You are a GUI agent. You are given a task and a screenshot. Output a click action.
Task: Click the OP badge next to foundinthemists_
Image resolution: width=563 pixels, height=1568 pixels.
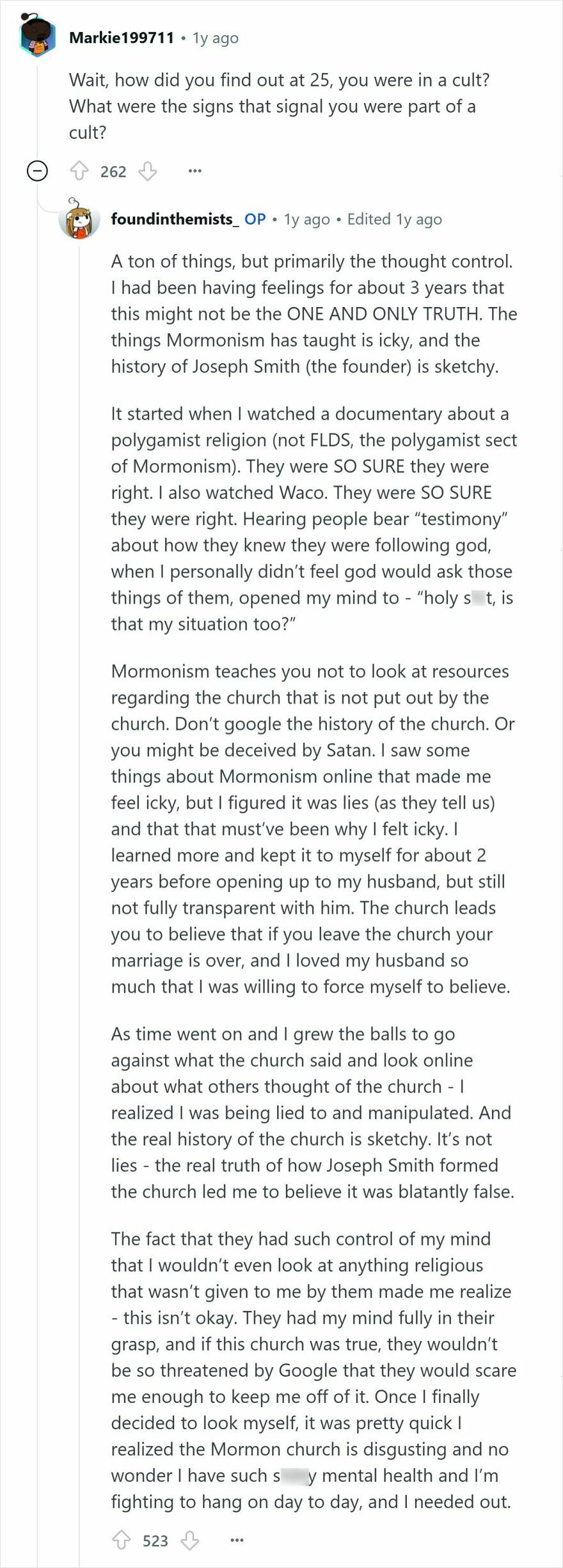(x=255, y=219)
